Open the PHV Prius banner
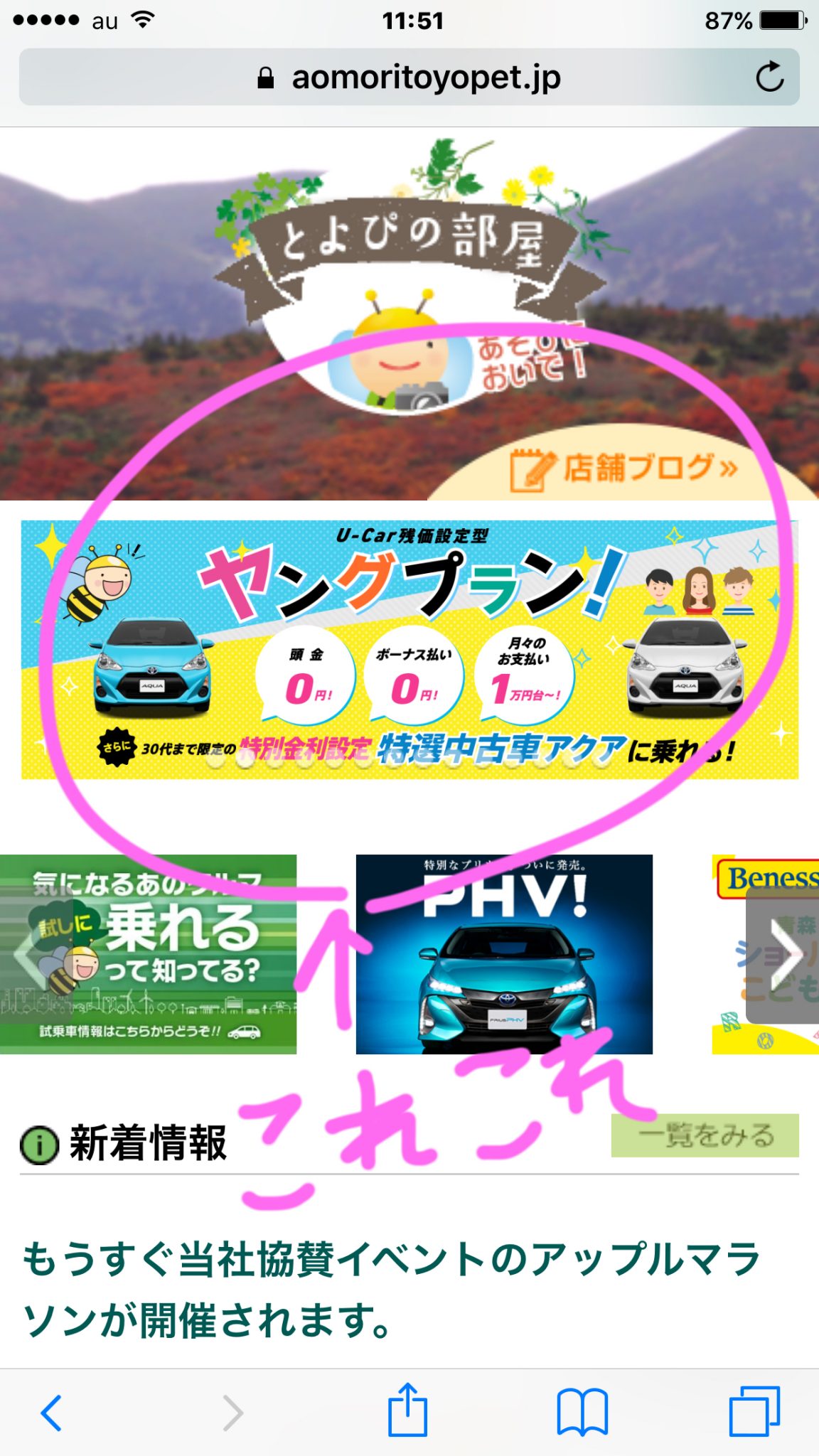 (x=504, y=954)
